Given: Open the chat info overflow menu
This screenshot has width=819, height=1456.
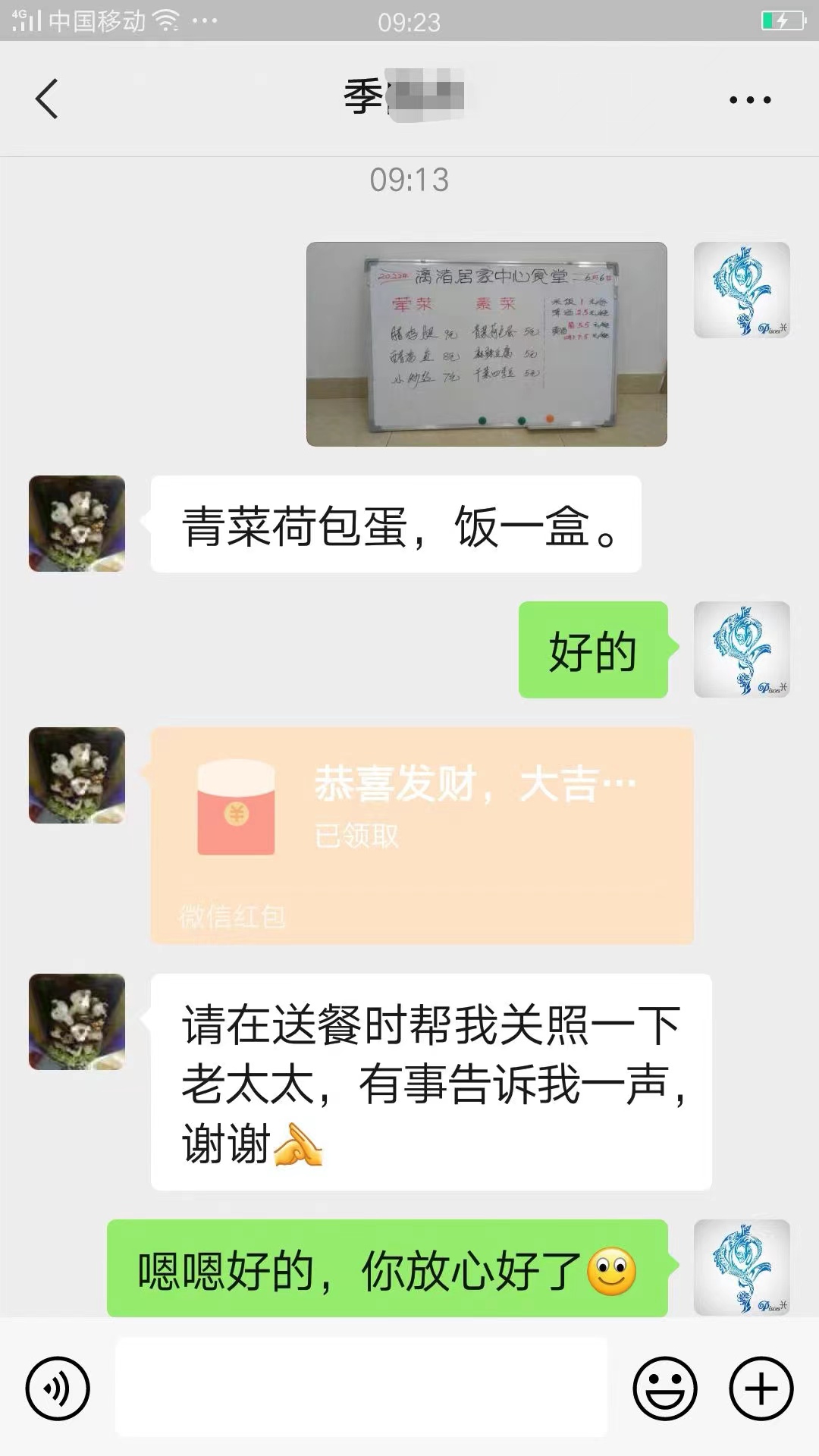Looking at the screenshot, I should [749, 99].
